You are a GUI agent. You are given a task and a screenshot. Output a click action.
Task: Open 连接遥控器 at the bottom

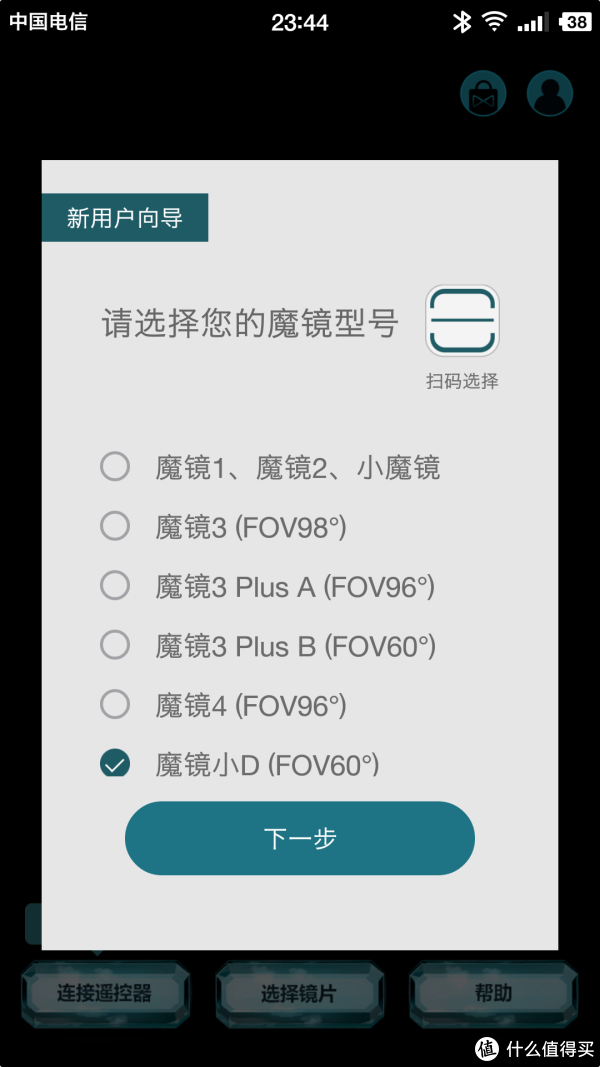(105, 993)
